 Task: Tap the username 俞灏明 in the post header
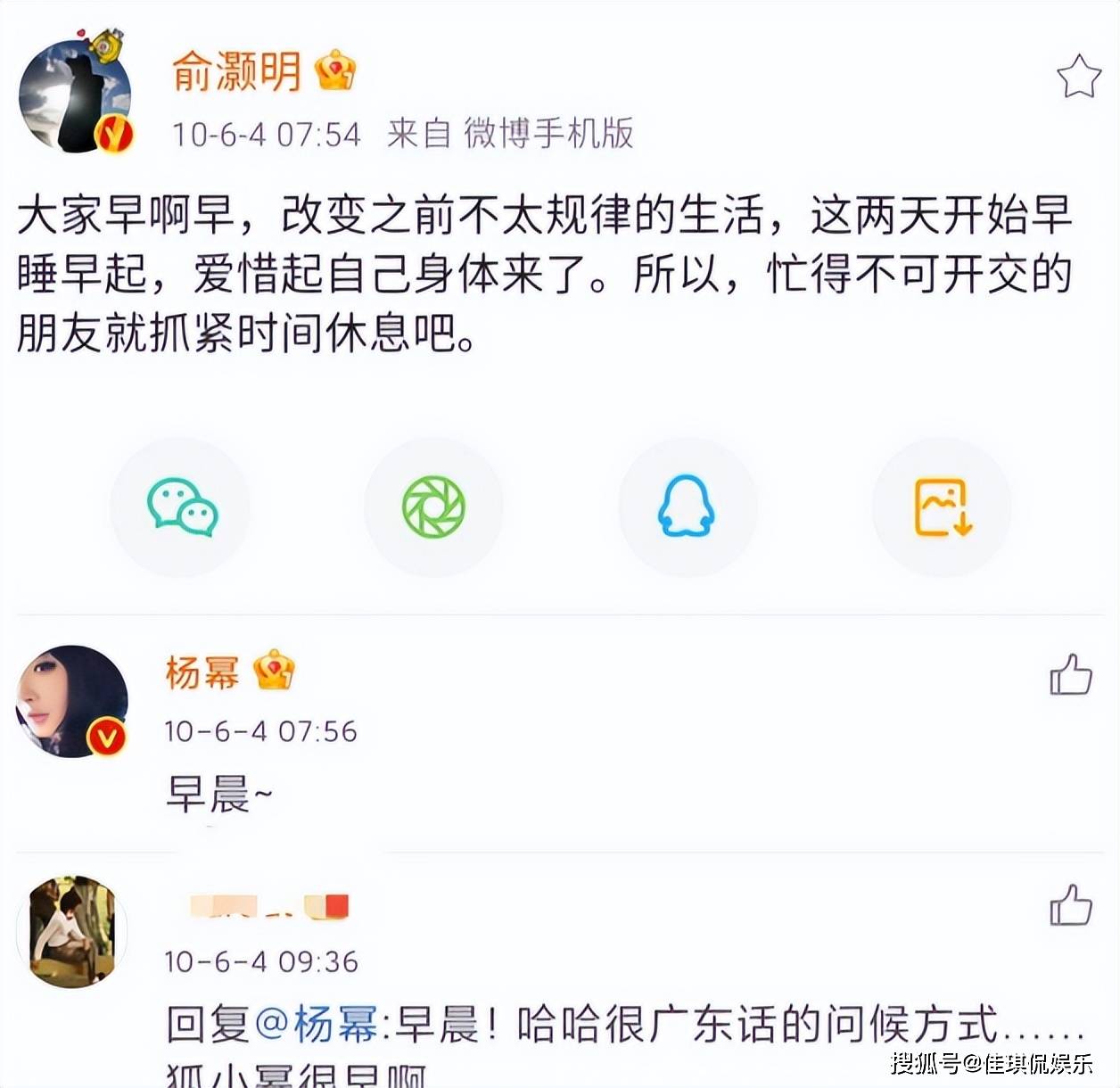(236, 71)
